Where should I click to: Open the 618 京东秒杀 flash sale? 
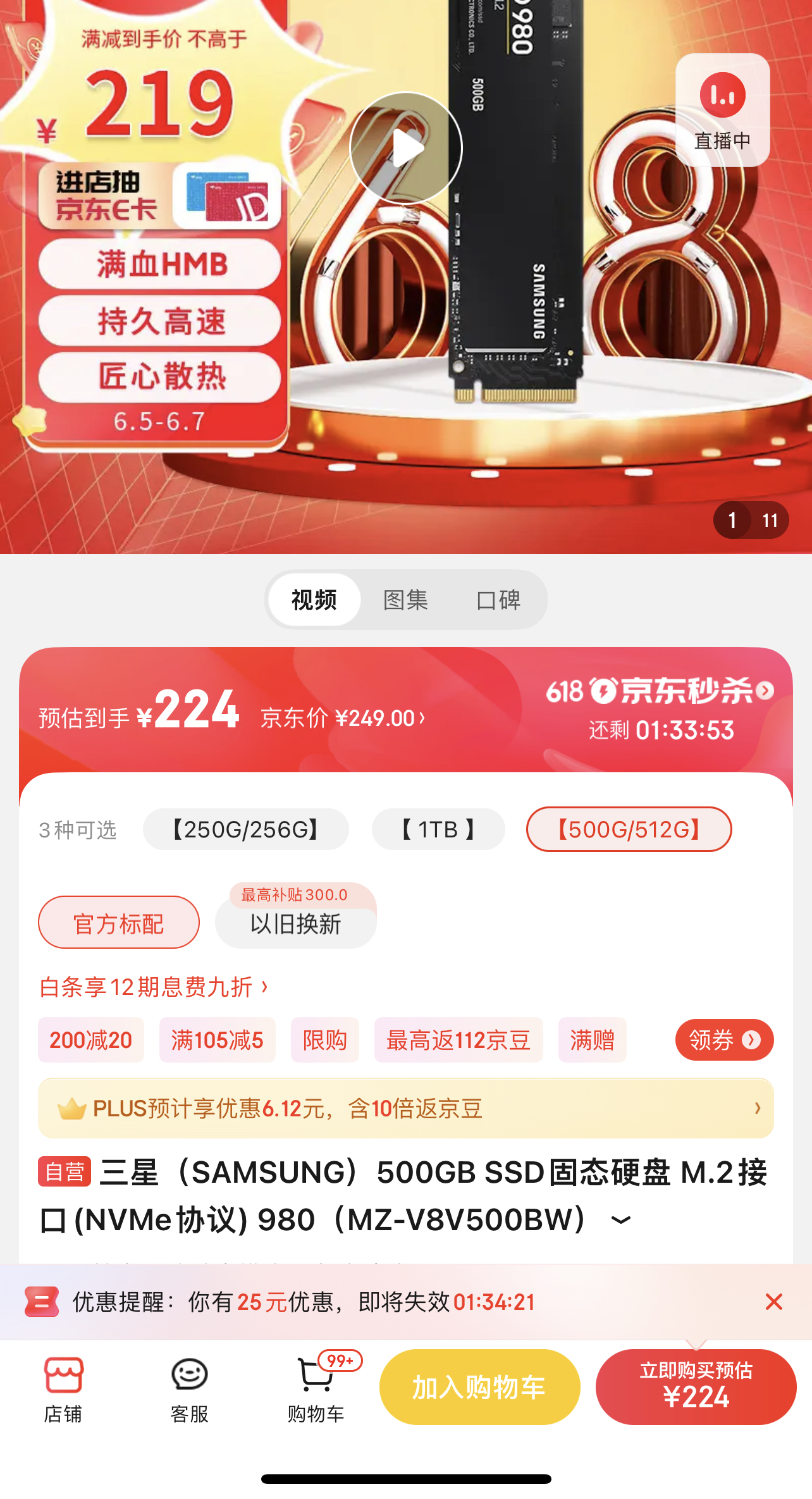[660, 690]
